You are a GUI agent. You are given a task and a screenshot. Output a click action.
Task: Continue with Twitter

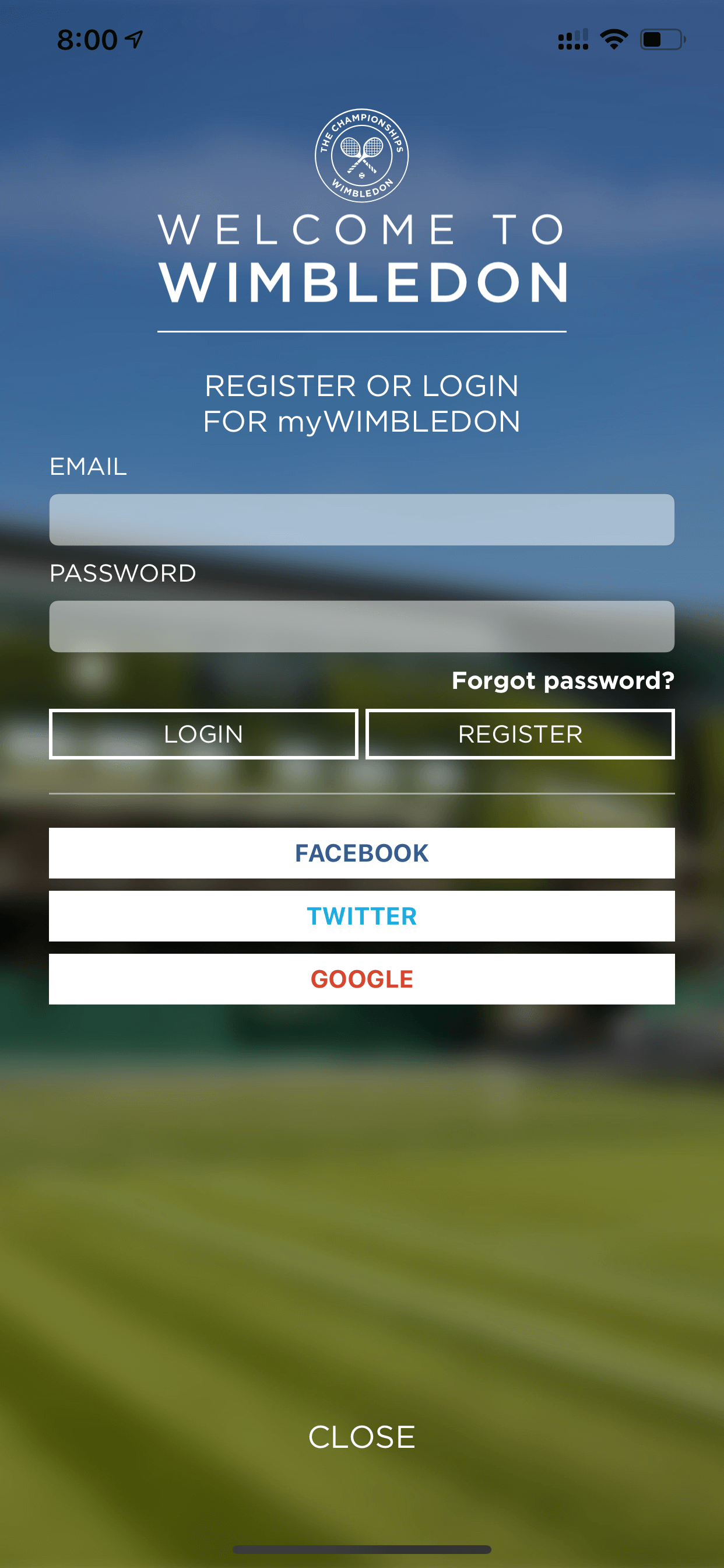tap(361, 915)
